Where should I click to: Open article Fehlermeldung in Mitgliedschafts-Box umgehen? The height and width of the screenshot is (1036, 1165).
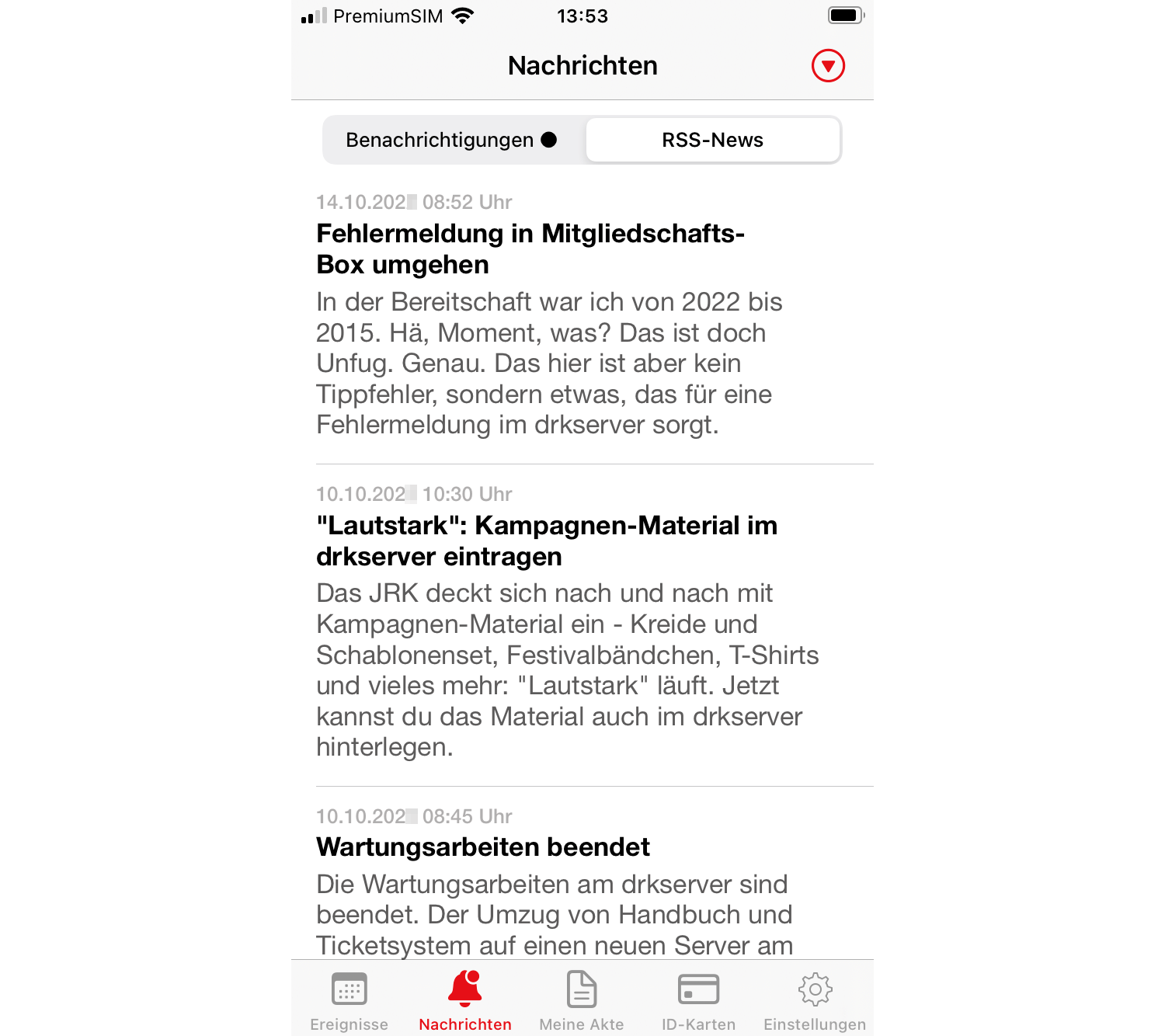coord(530,249)
